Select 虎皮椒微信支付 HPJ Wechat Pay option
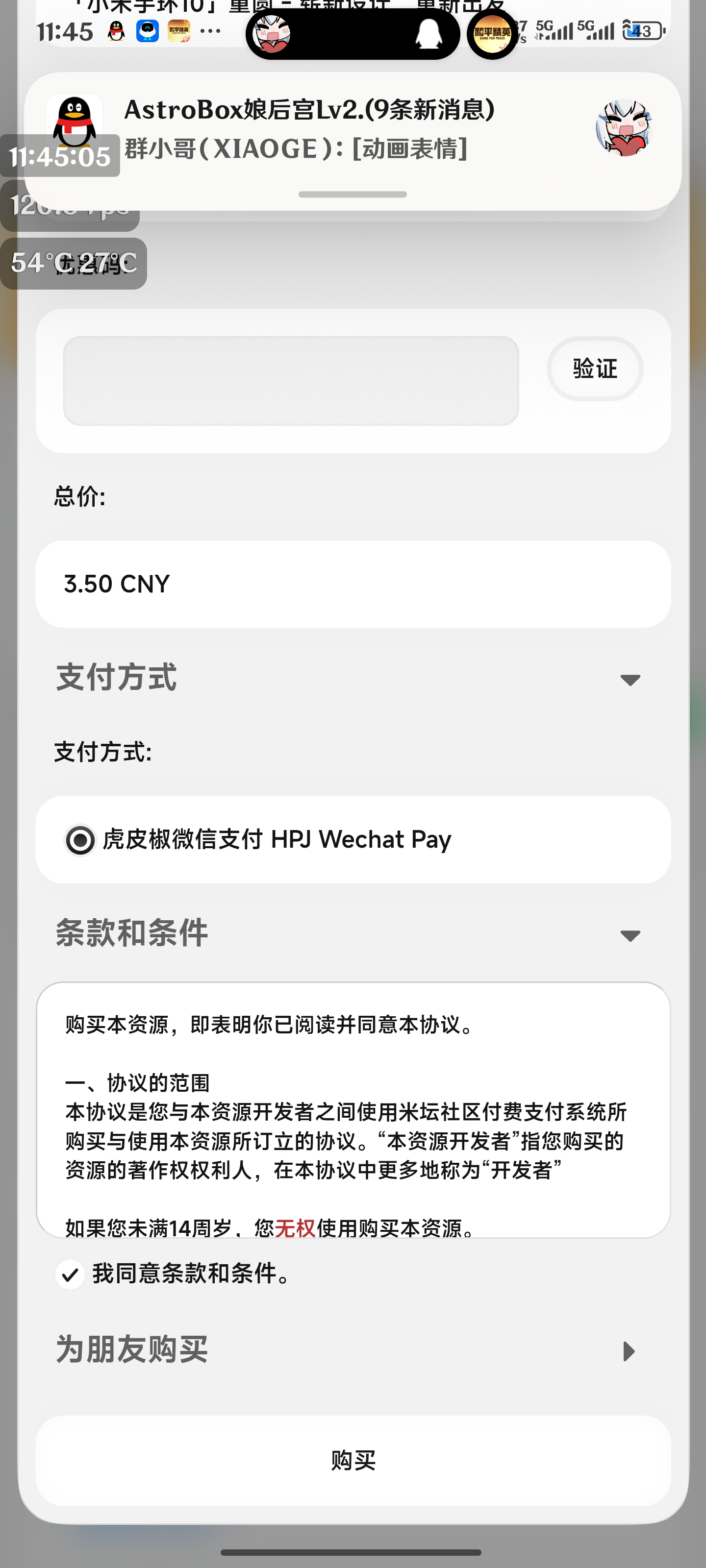The image size is (706, 1568). [x=80, y=841]
